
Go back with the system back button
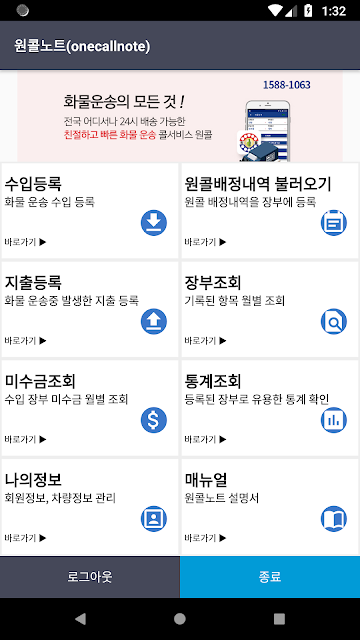80,619
